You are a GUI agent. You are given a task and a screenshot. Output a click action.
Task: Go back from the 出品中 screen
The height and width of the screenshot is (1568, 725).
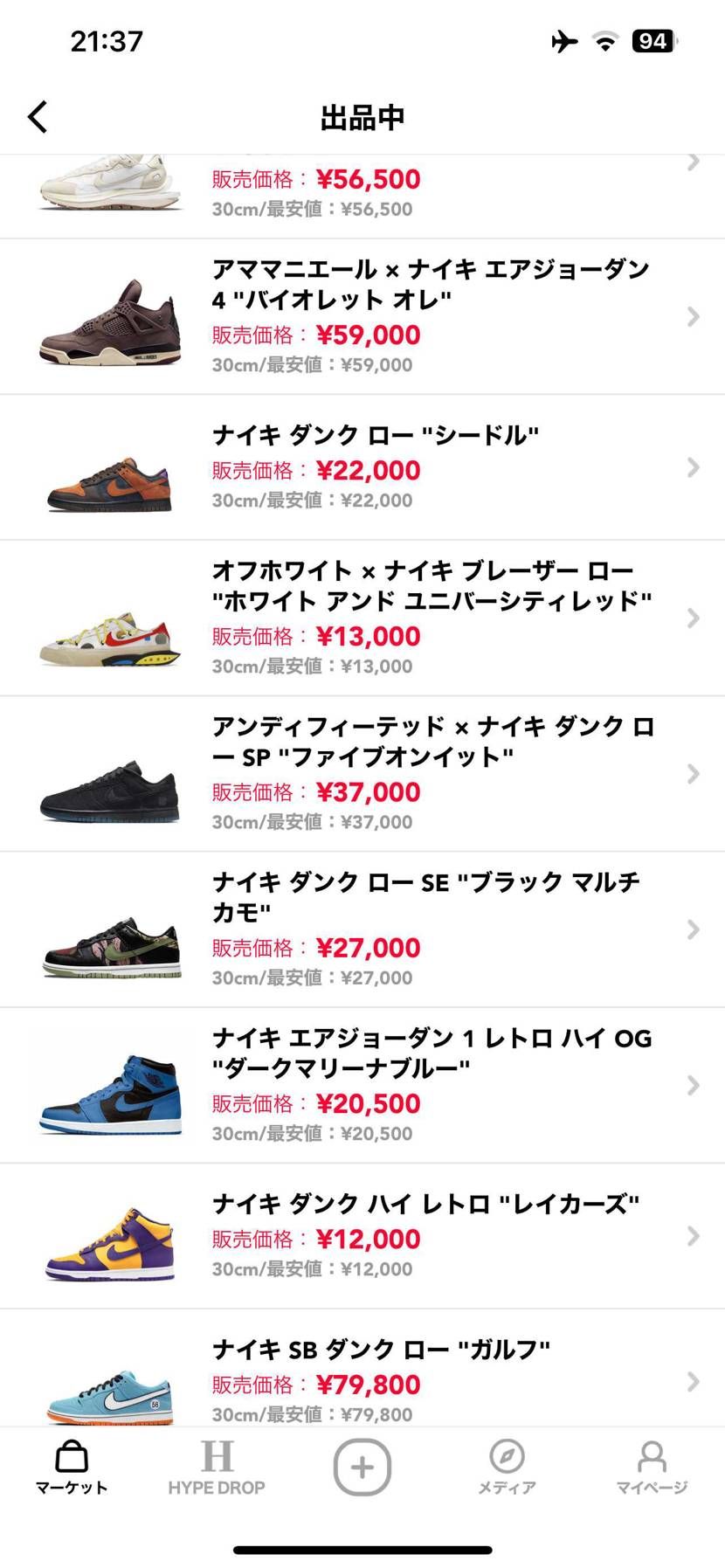[38, 116]
